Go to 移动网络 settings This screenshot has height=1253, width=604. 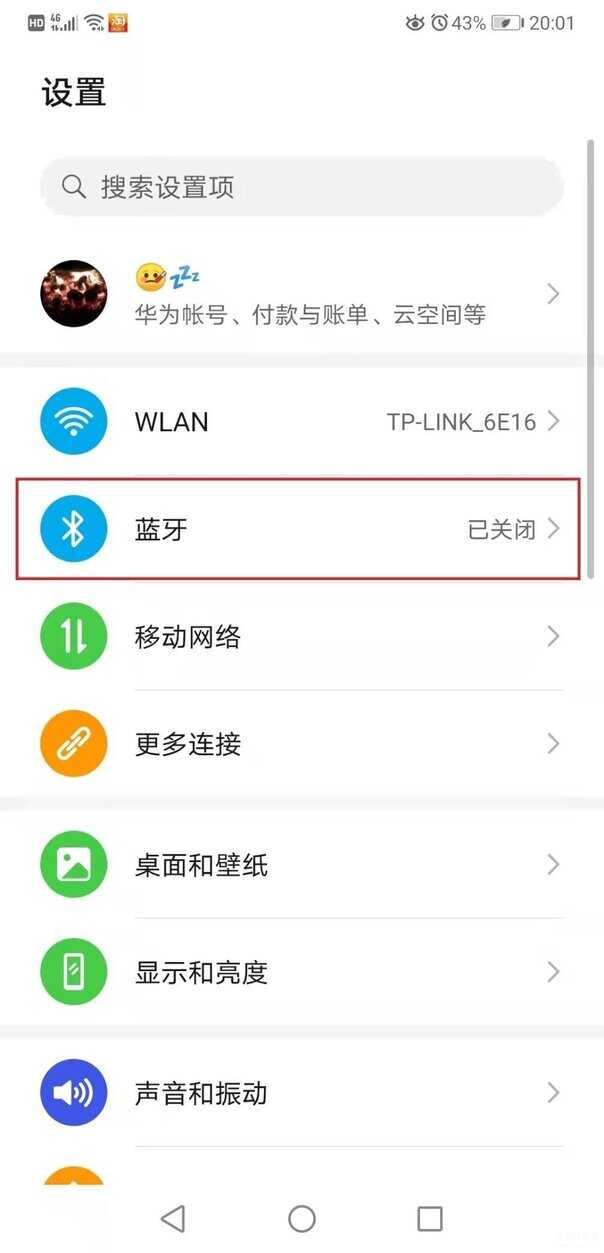[x=302, y=637]
